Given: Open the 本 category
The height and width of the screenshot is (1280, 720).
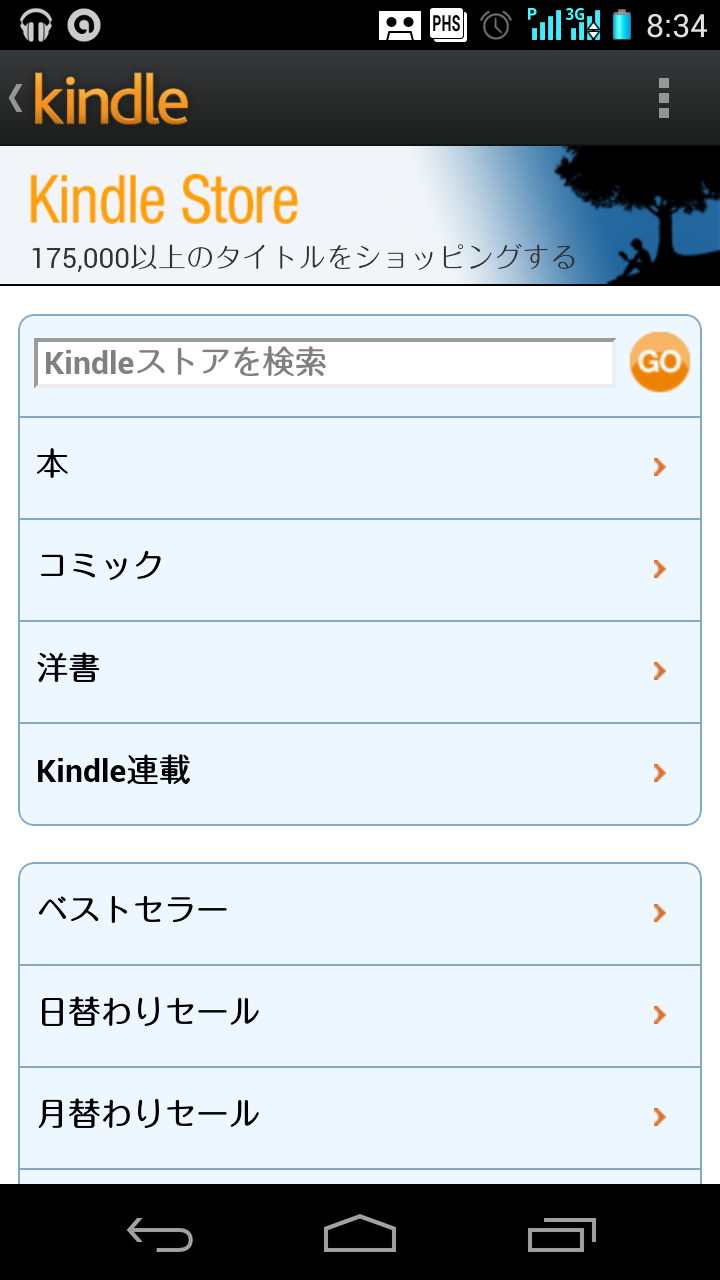Looking at the screenshot, I should 360,468.
